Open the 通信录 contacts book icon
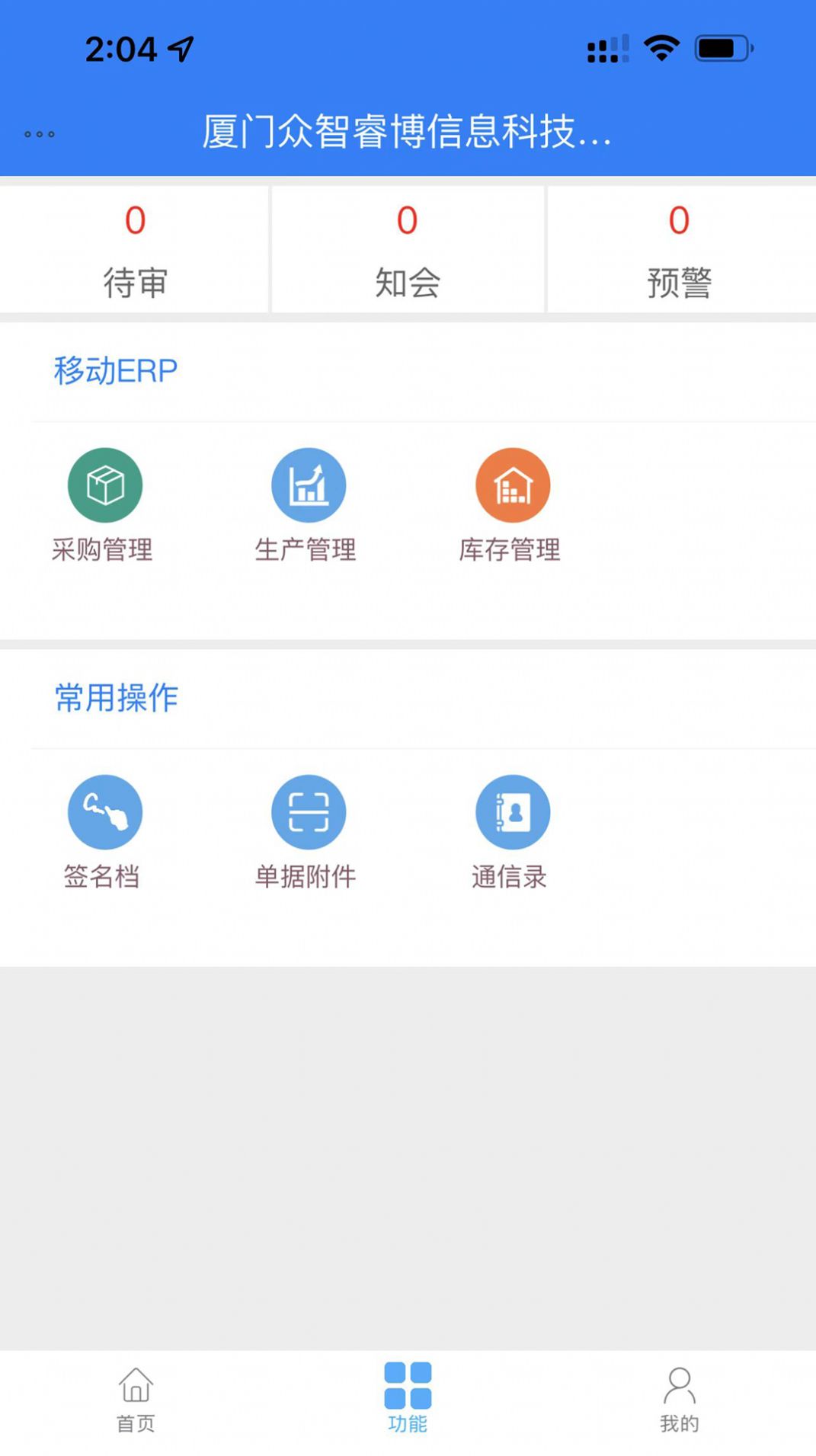 click(513, 811)
